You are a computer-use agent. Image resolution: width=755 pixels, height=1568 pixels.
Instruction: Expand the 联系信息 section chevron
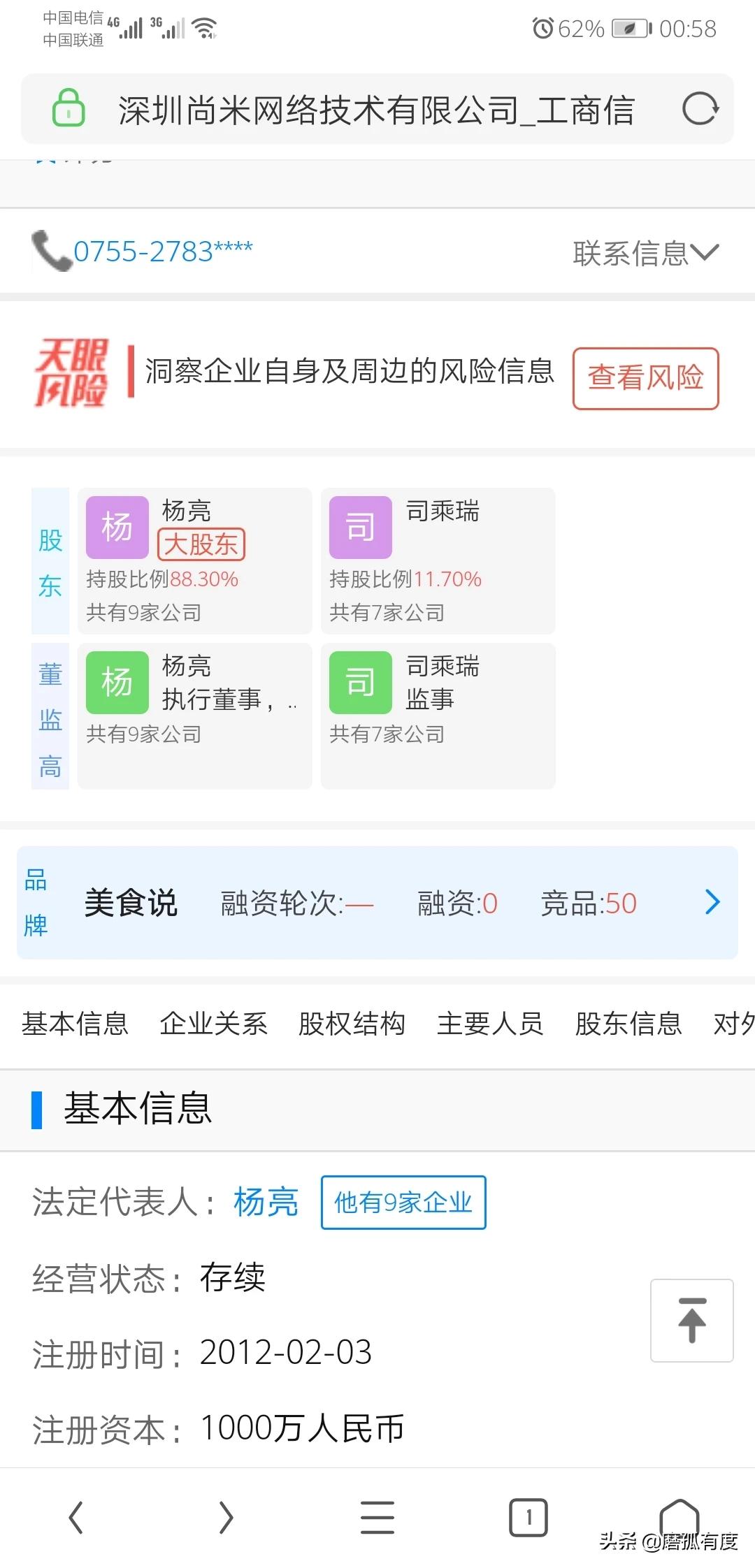tap(706, 252)
